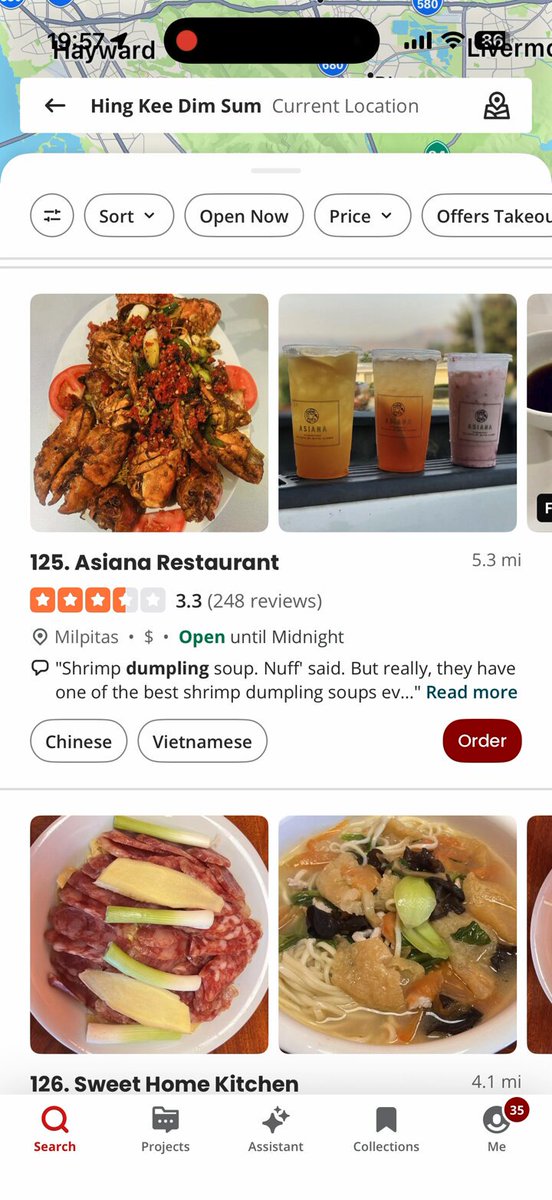Switch to the Projects tab
Screen dimensions: 552x1200
pos(165,1130)
